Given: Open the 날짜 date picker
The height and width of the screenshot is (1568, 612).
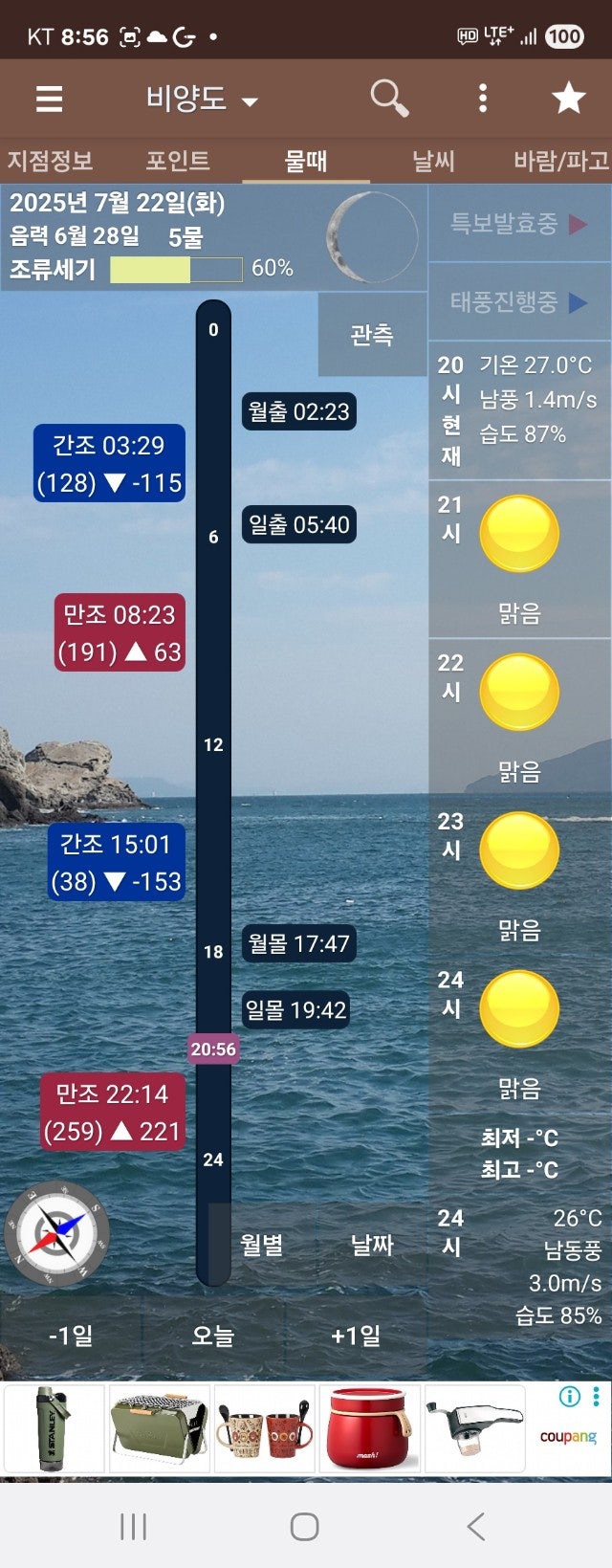Looking at the screenshot, I should click(372, 1245).
